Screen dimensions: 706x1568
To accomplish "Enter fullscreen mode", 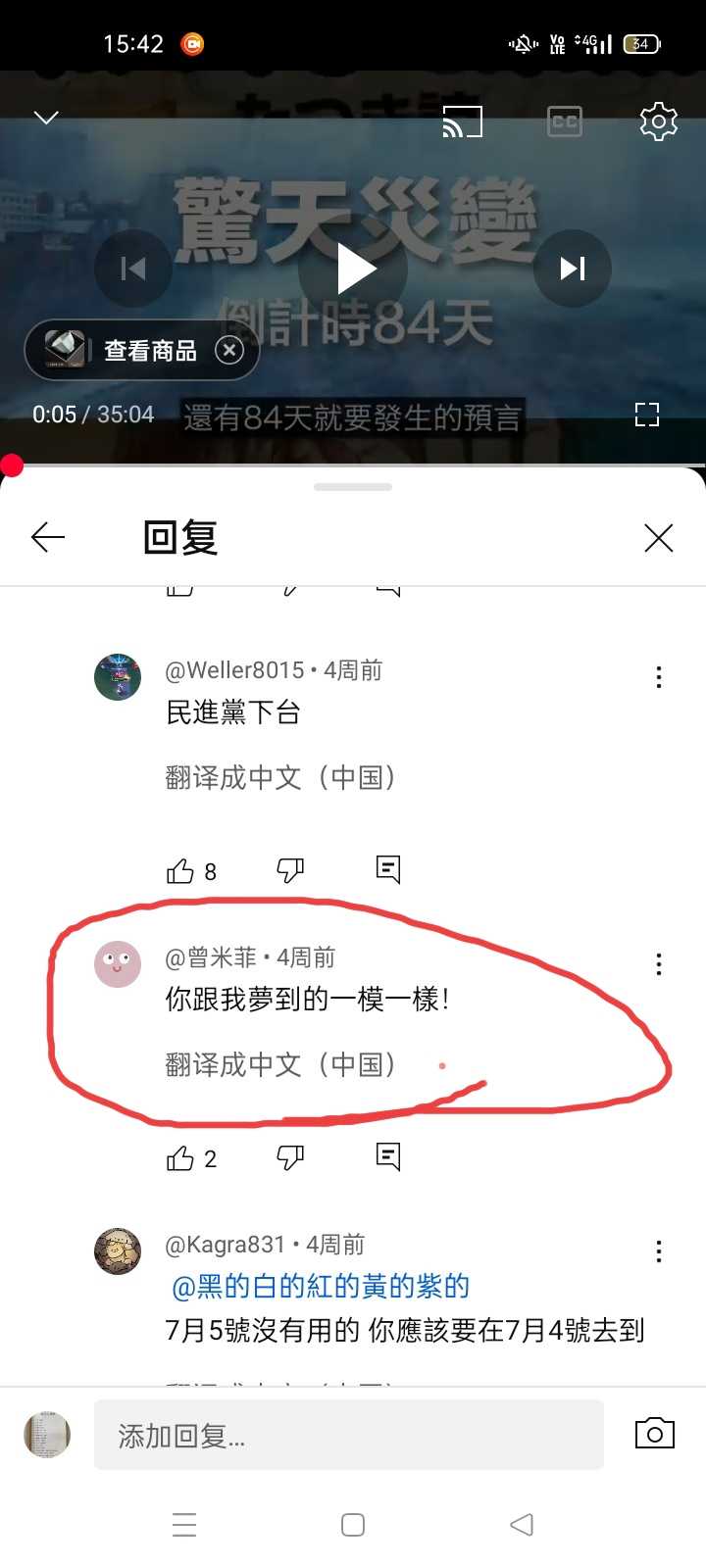I will click(x=647, y=415).
